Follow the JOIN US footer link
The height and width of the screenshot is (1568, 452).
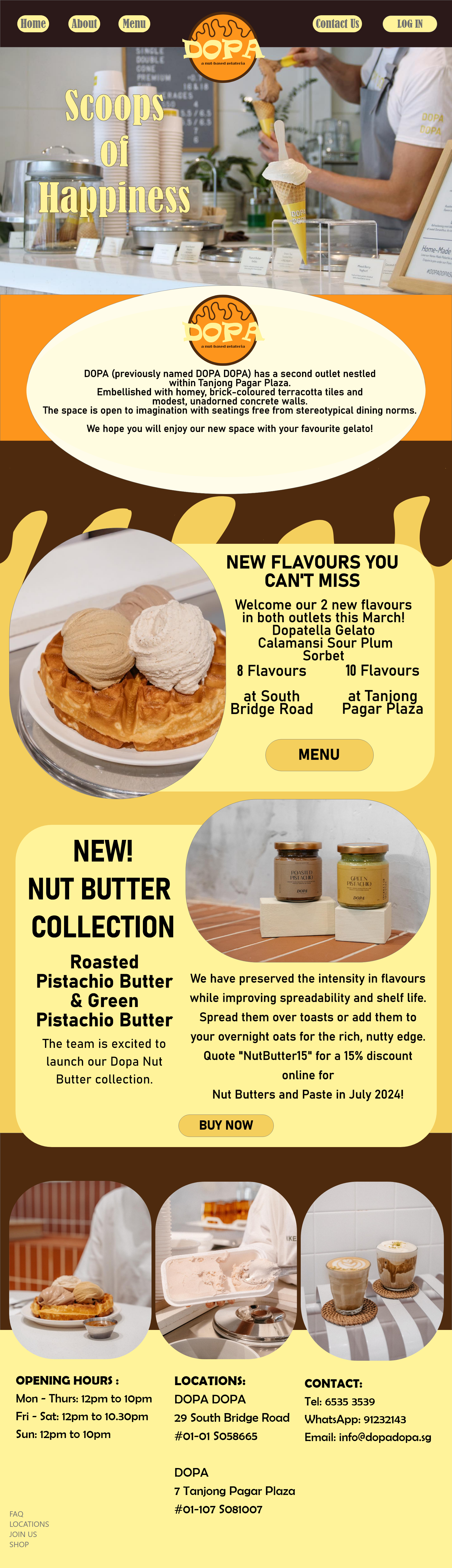(23, 1534)
